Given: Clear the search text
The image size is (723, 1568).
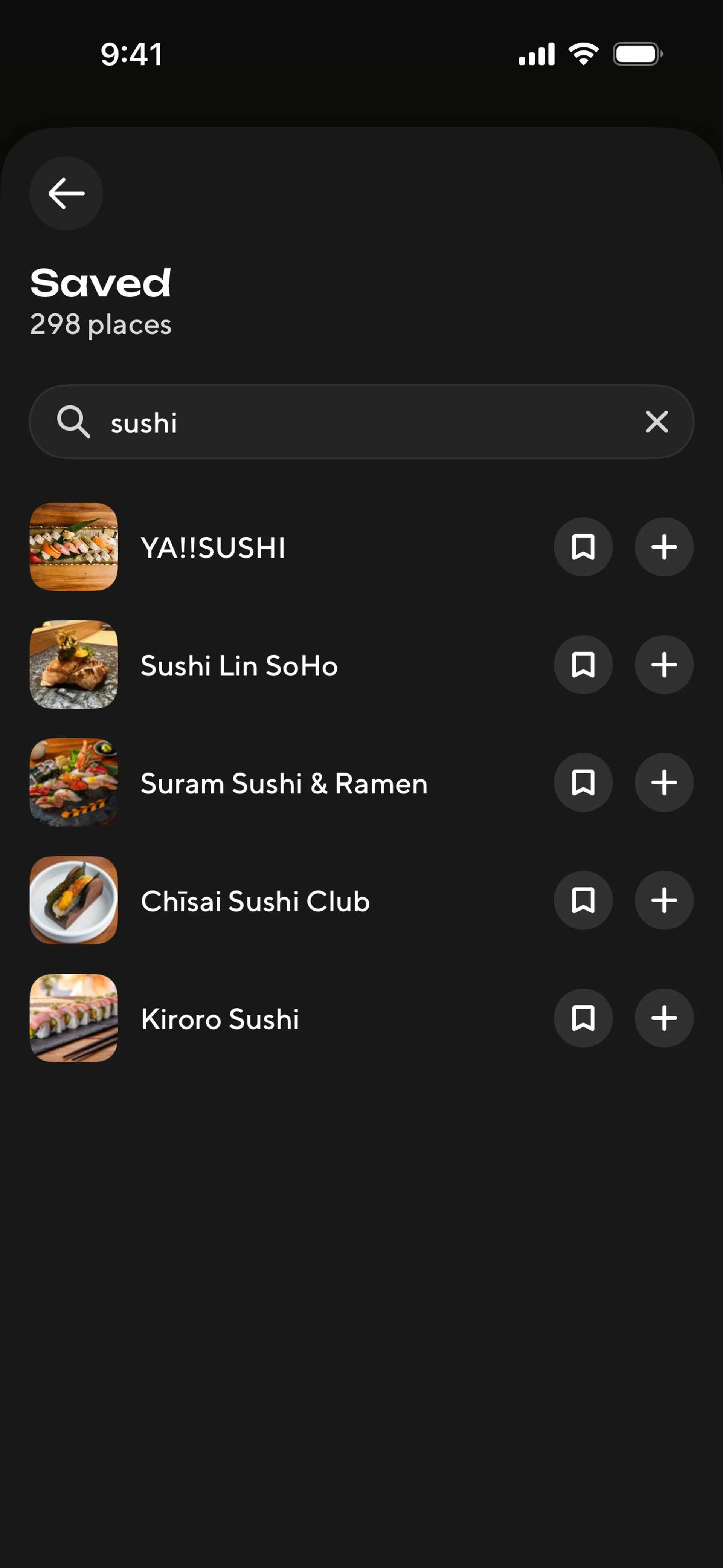Looking at the screenshot, I should [657, 422].
